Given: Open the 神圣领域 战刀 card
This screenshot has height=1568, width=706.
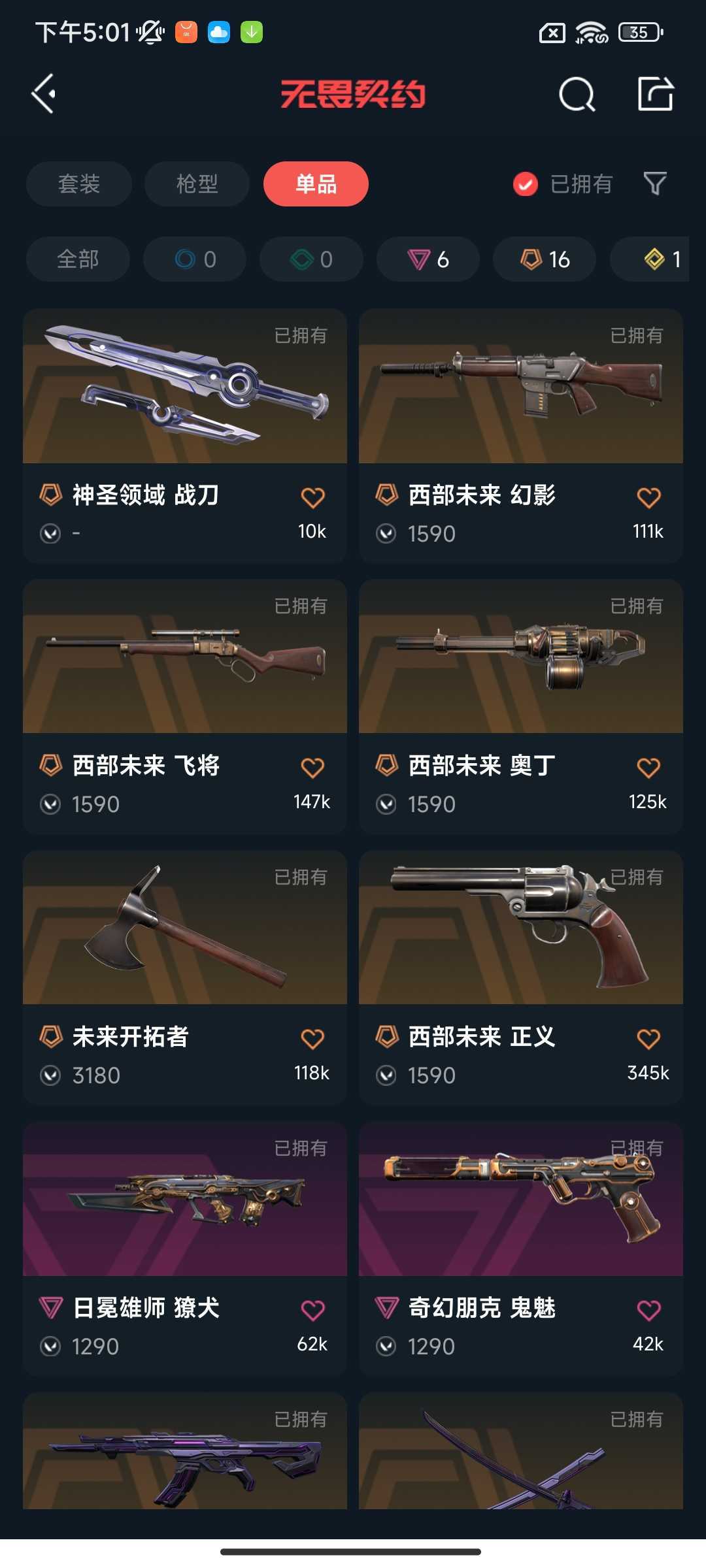Looking at the screenshot, I should (185, 436).
